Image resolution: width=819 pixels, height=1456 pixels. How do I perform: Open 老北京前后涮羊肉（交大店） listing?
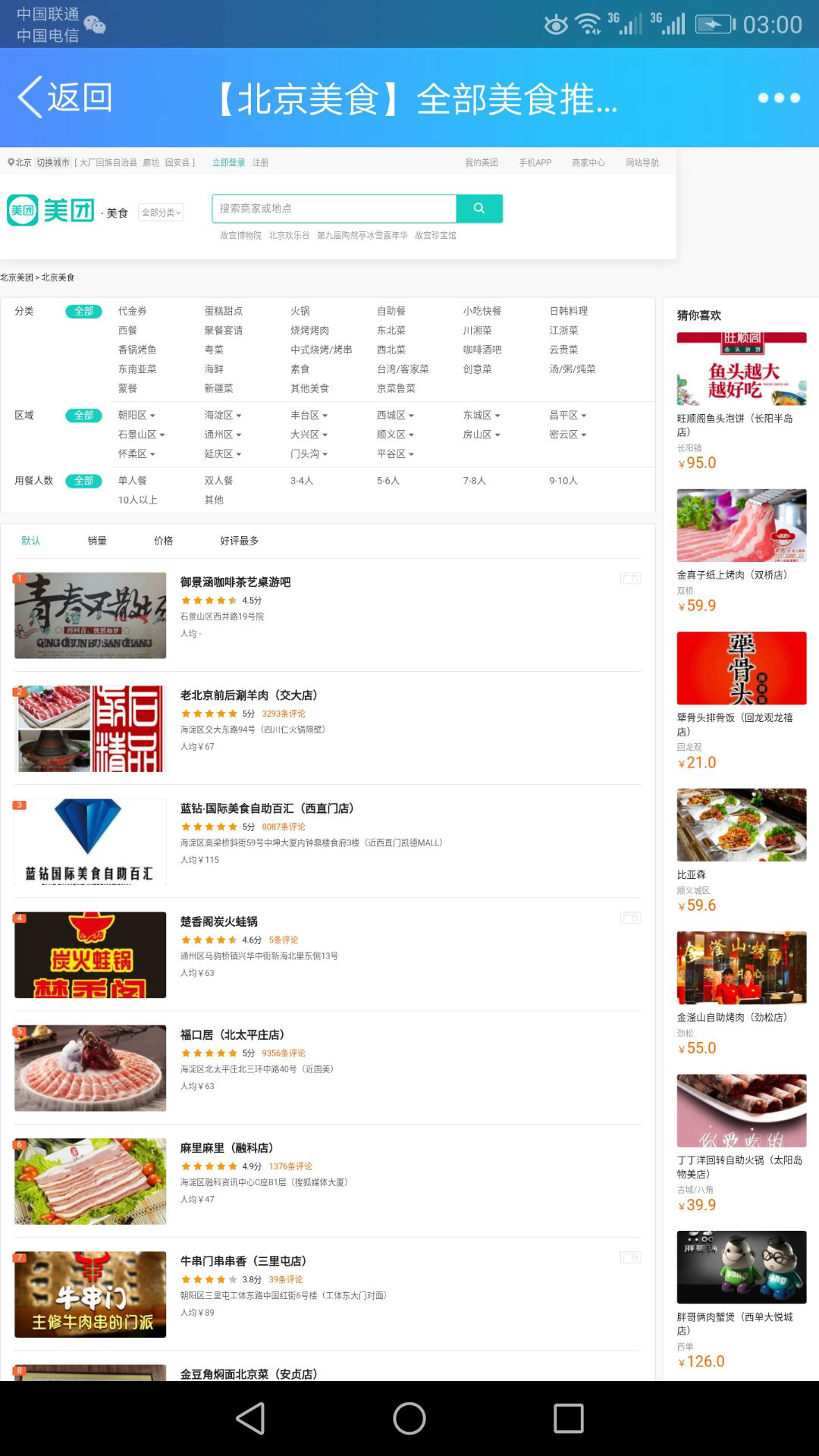(249, 695)
